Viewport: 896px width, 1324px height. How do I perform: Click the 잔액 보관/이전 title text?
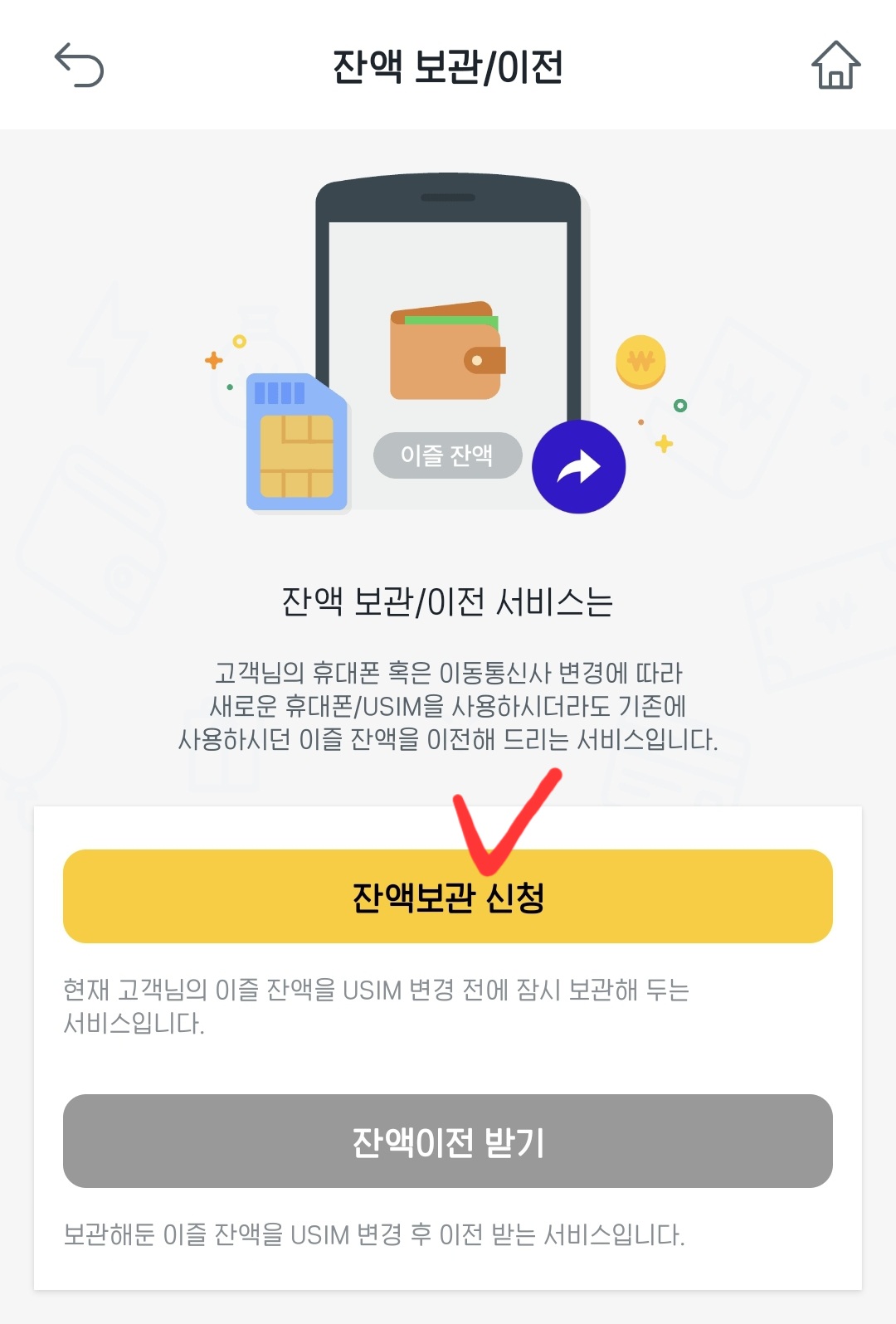click(448, 66)
